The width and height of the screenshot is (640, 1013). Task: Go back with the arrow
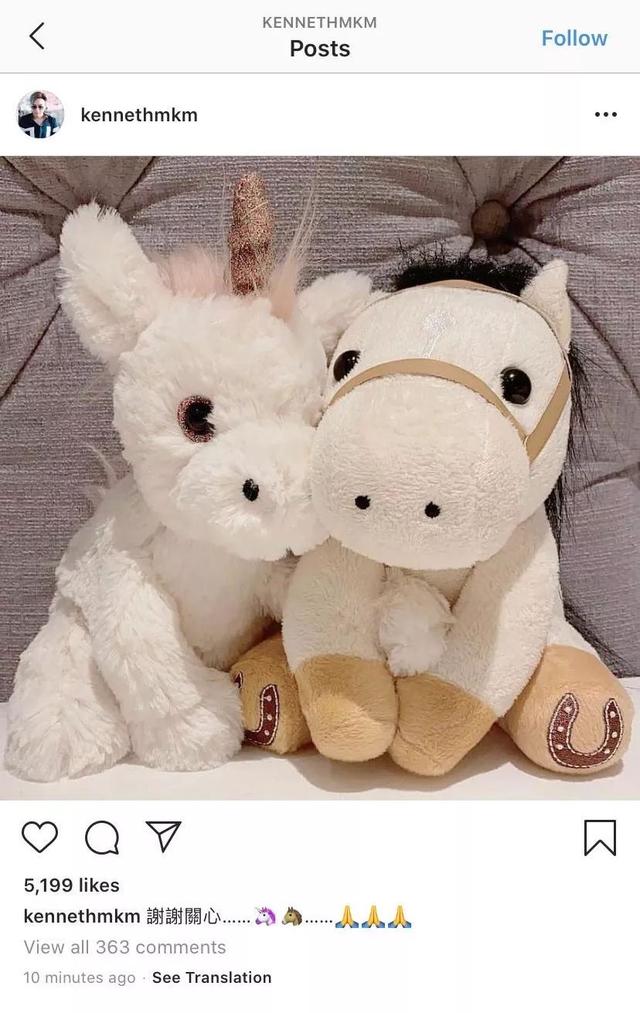(x=37, y=37)
